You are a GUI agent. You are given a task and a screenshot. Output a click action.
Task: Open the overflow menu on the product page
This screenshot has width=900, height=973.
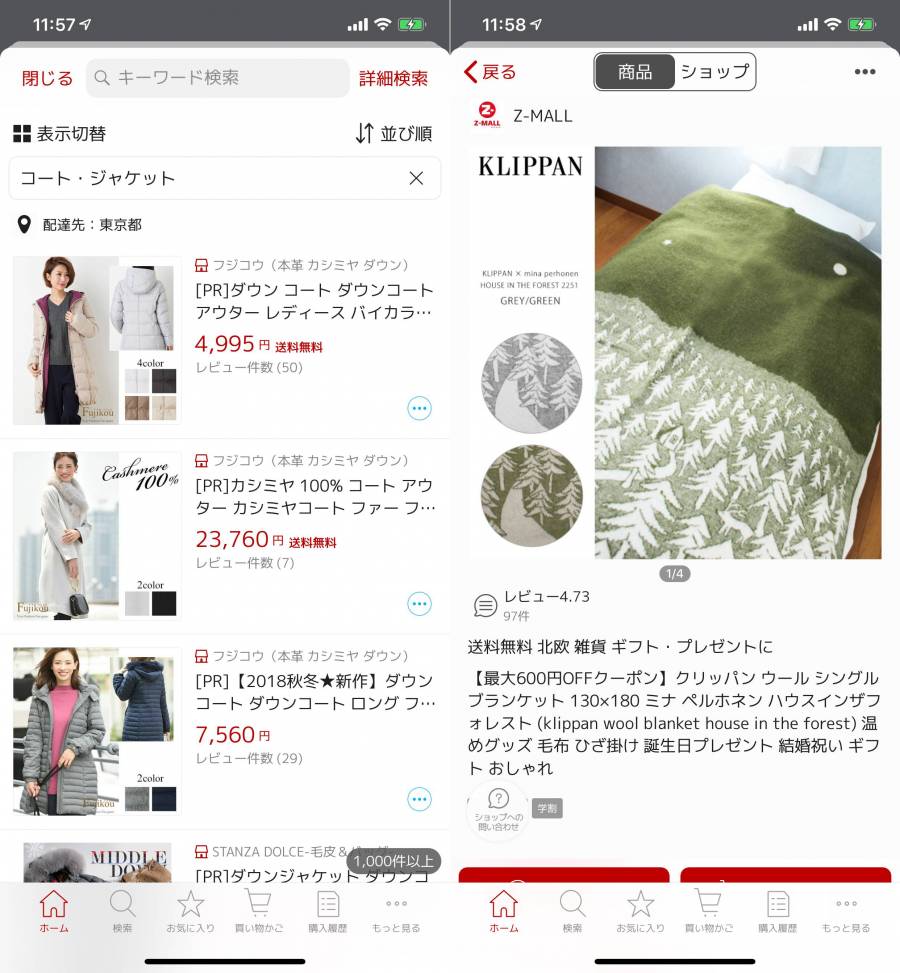[864, 72]
